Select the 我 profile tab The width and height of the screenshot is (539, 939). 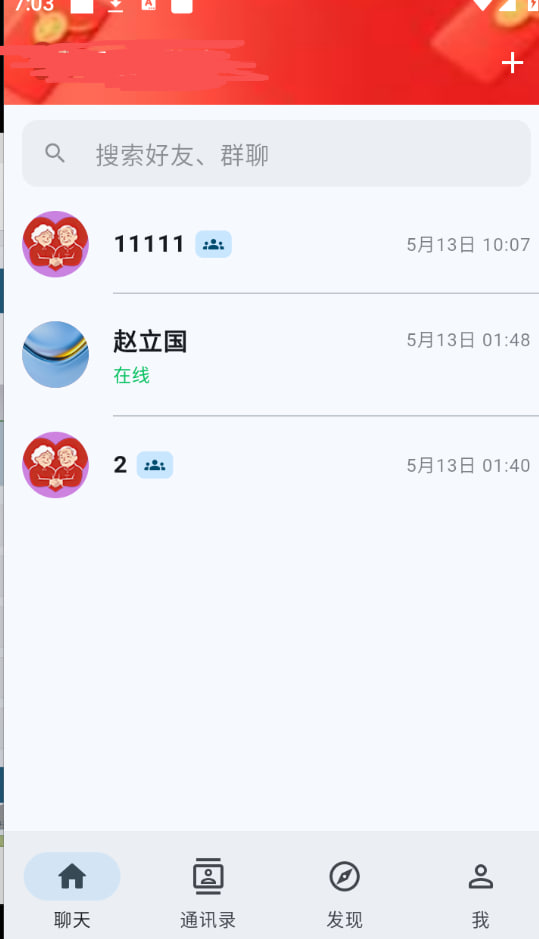480,891
